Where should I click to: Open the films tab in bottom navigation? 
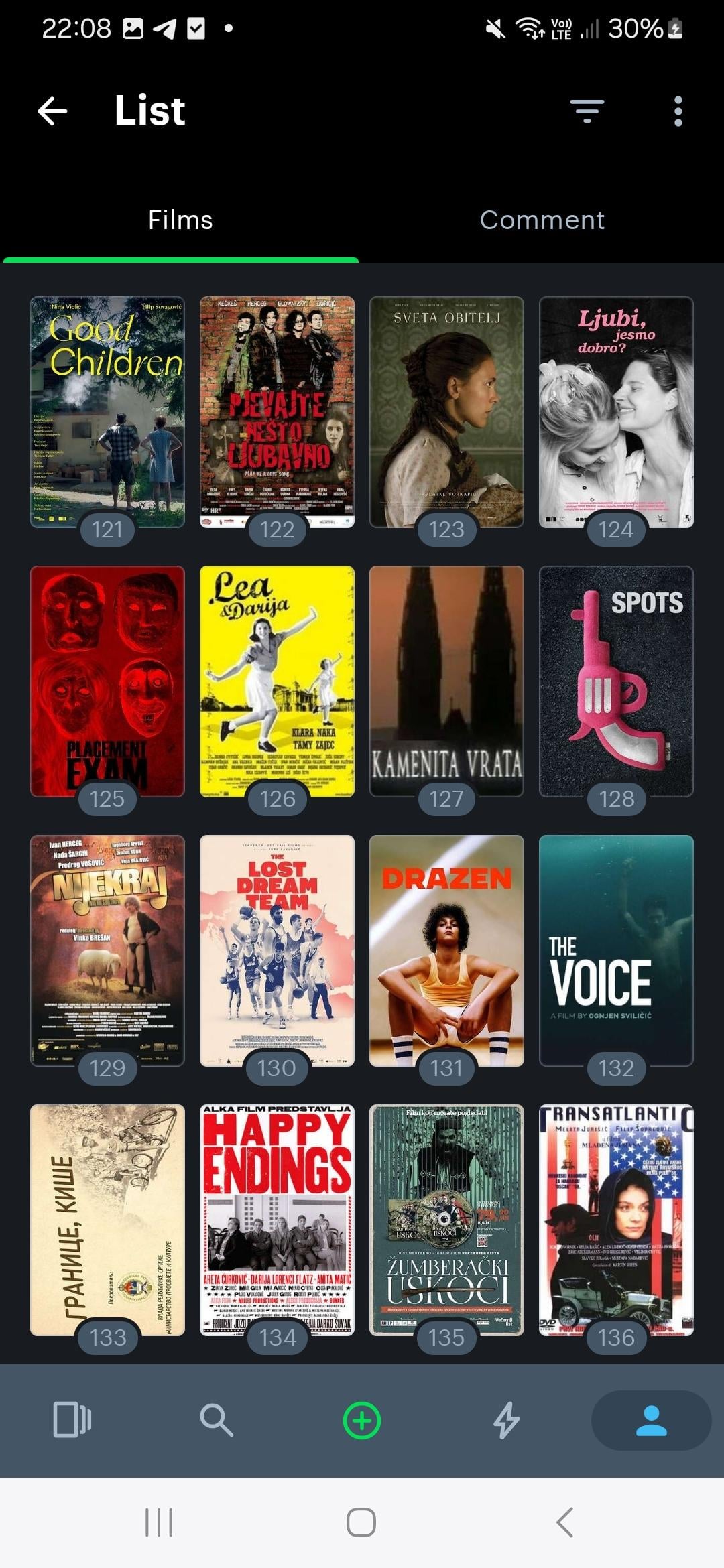tap(72, 1420)
